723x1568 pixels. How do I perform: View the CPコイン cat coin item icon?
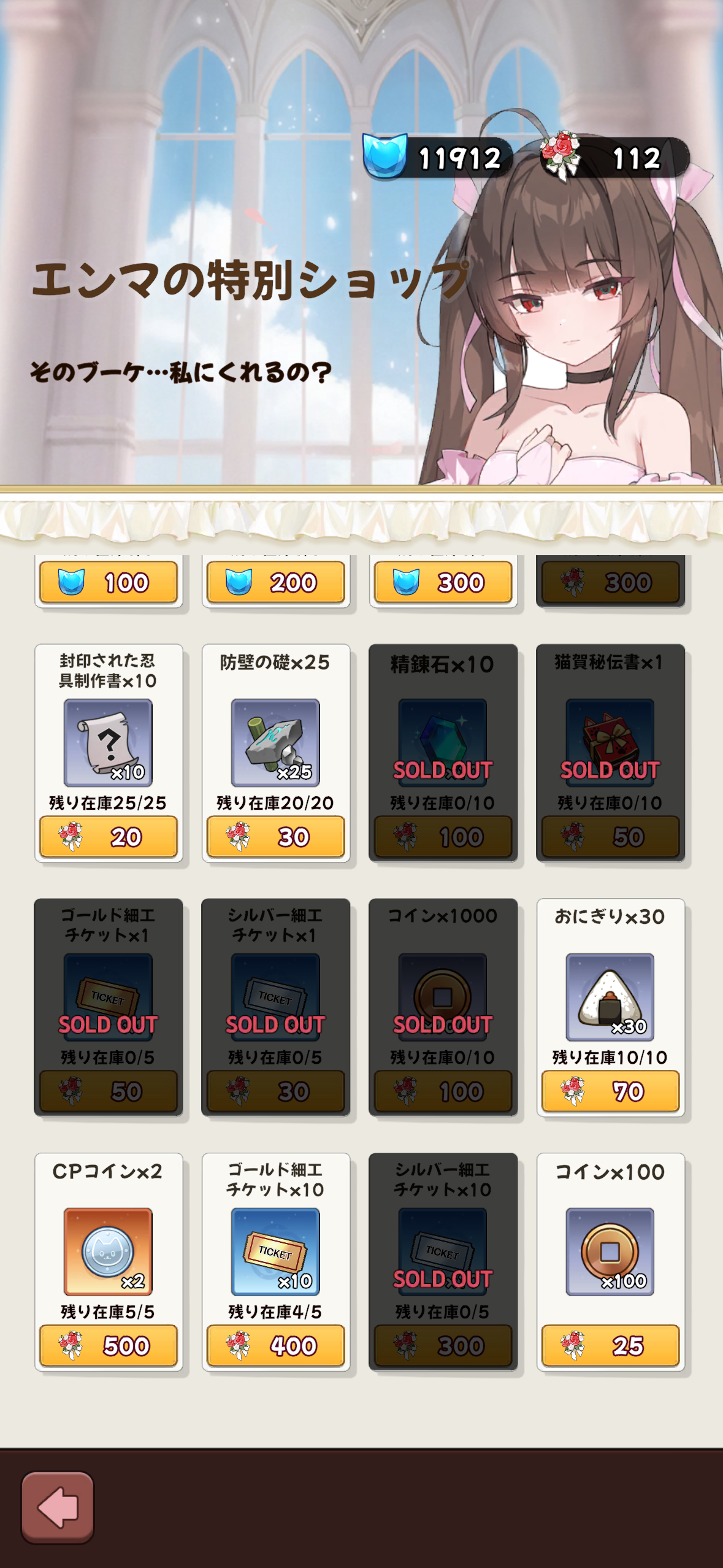(108, 1251)
